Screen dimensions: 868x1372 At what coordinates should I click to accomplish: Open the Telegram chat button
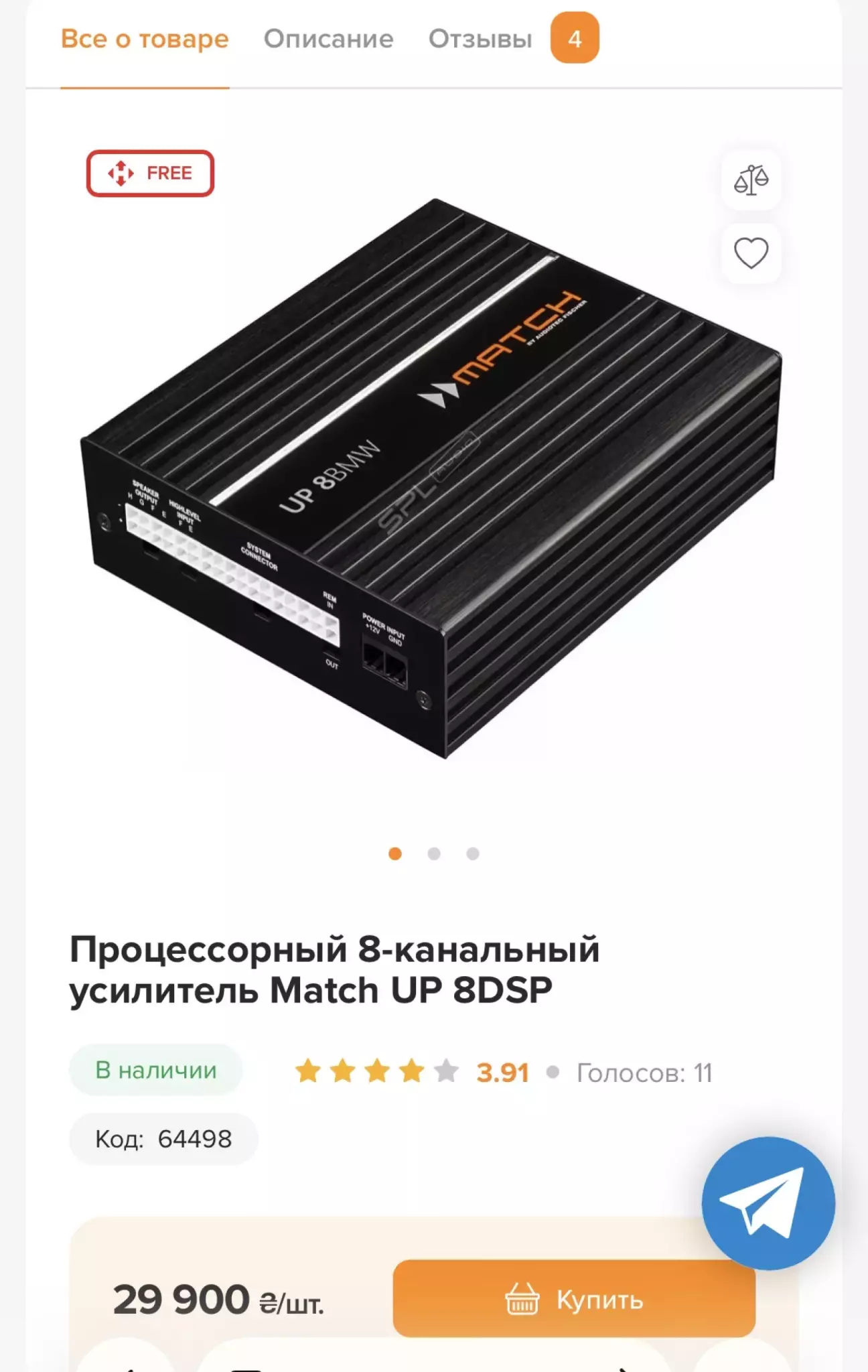click(768, 1203)
